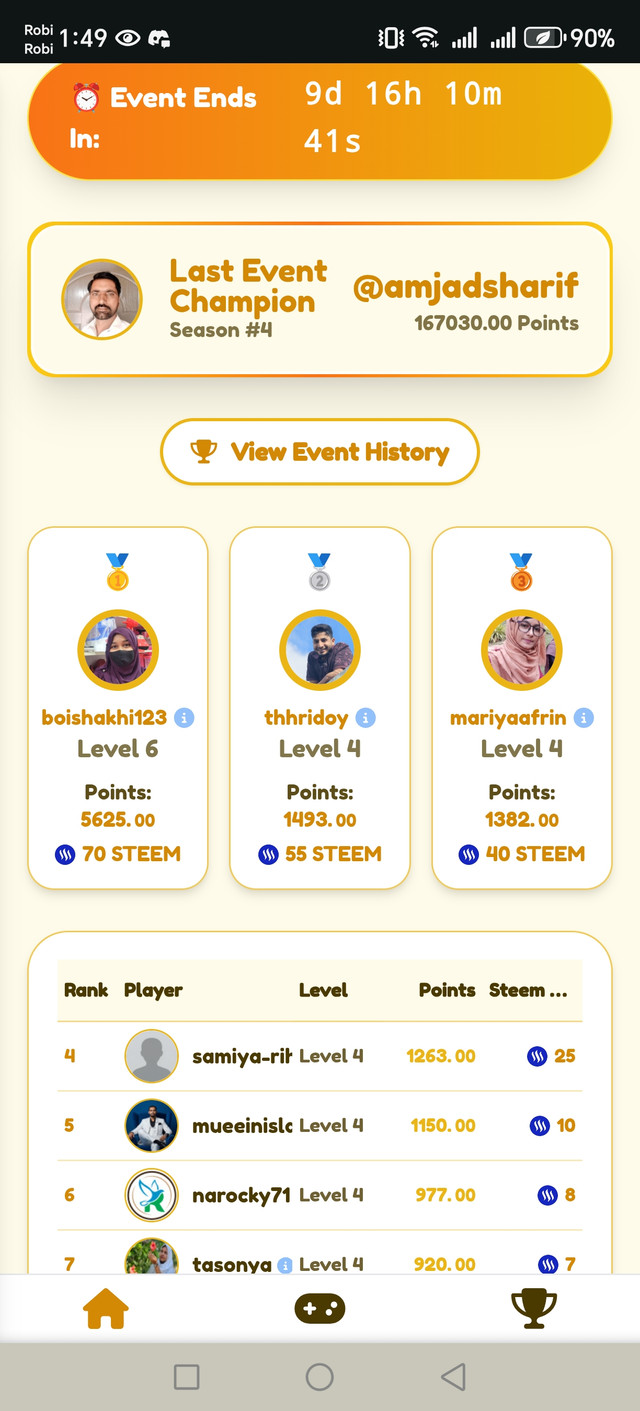
Task: Select the rank 4 samiya row
Action: coord(320,1056)
